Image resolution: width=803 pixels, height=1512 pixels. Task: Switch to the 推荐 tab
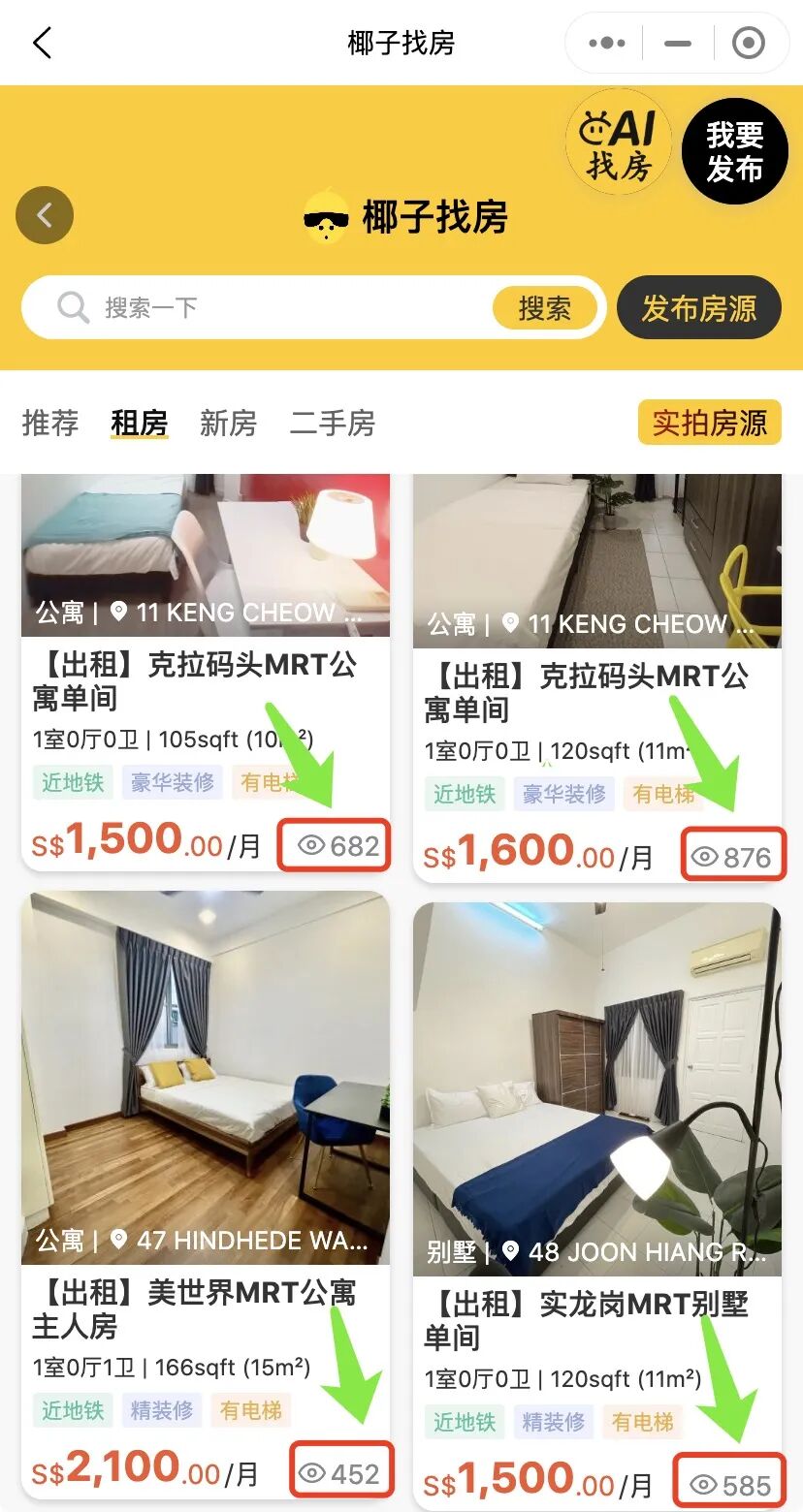50,424
